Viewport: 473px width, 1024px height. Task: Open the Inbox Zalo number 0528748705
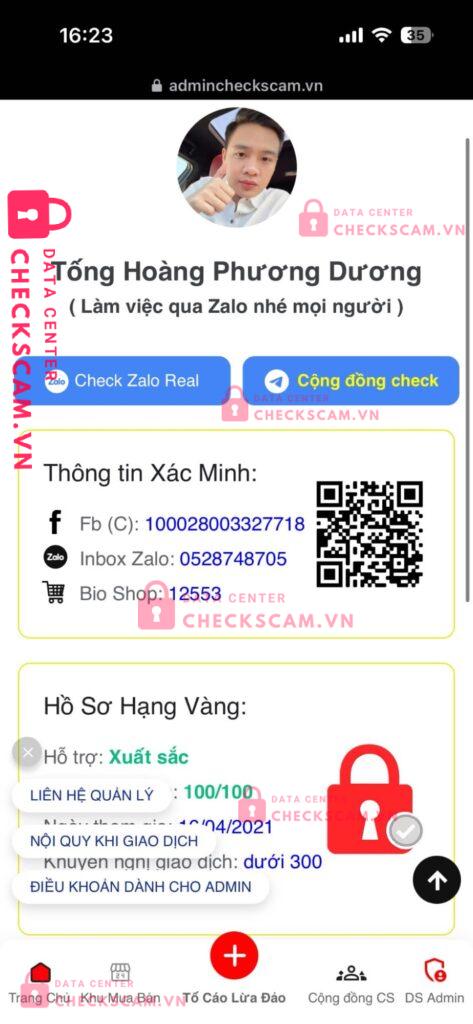pyautogui.click(x=233, y=559)
